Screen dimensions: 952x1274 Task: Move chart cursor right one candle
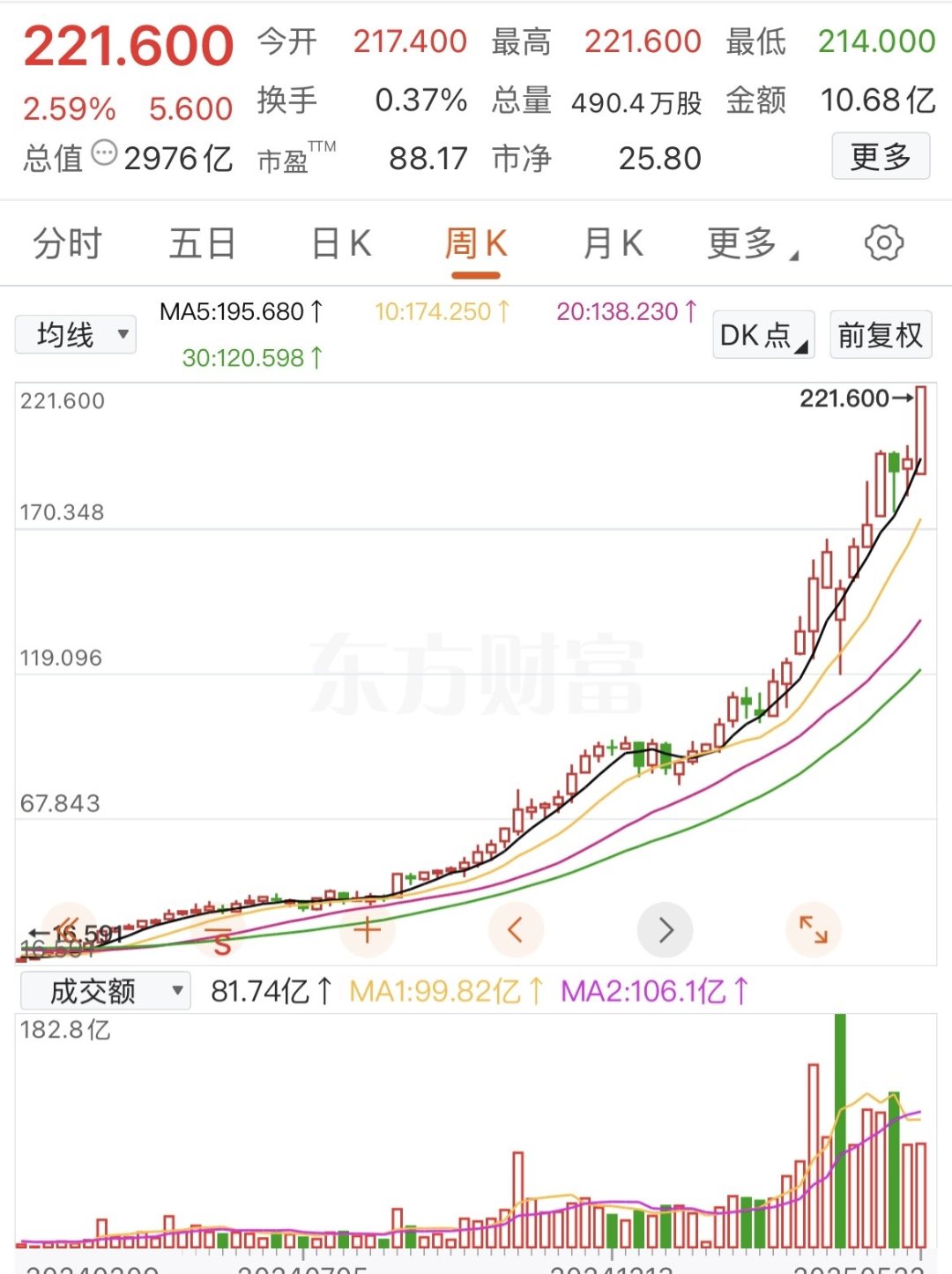[x=666, y=929]
